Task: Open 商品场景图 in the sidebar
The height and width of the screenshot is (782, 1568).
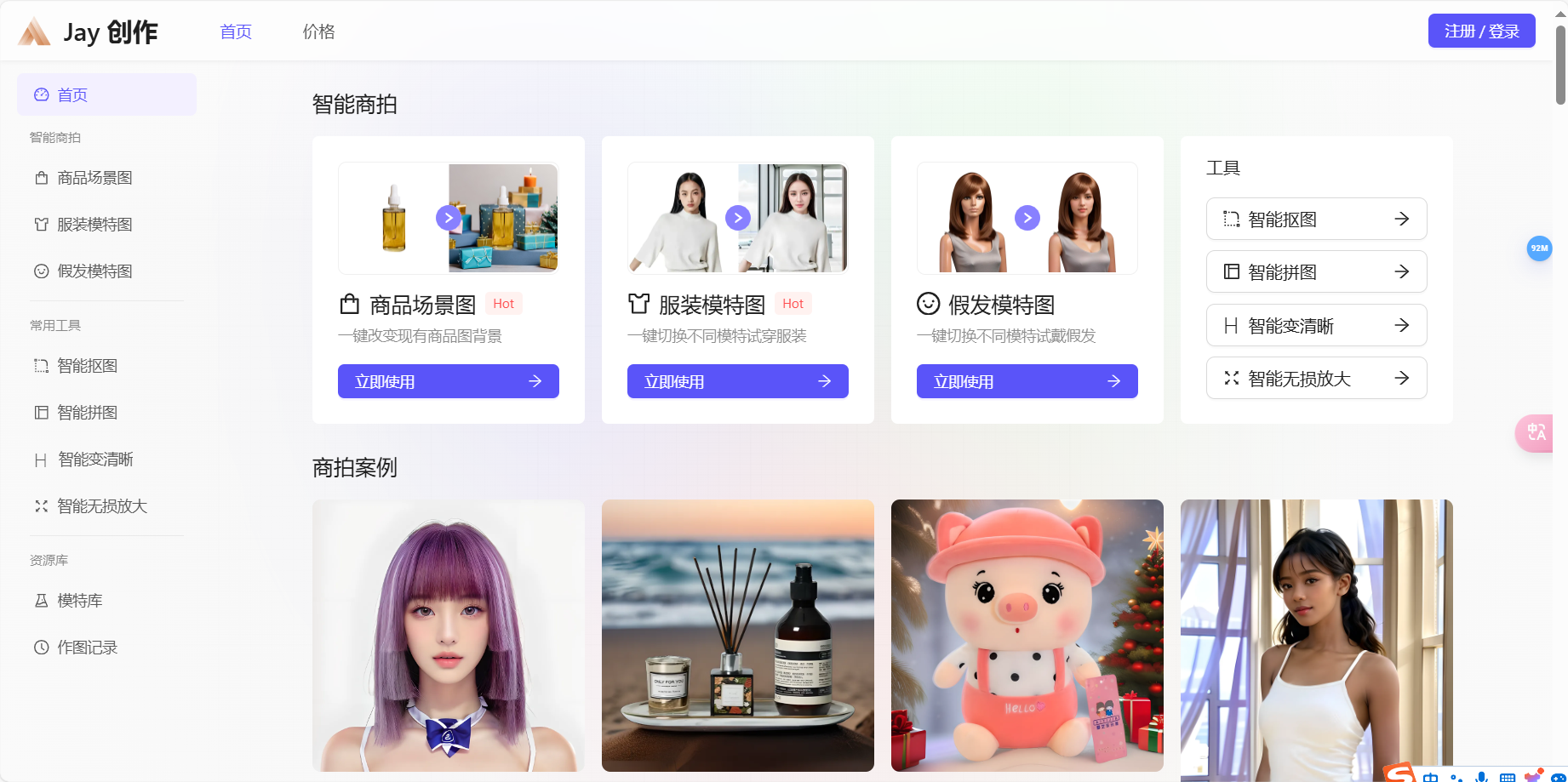Action: [94, 178]
